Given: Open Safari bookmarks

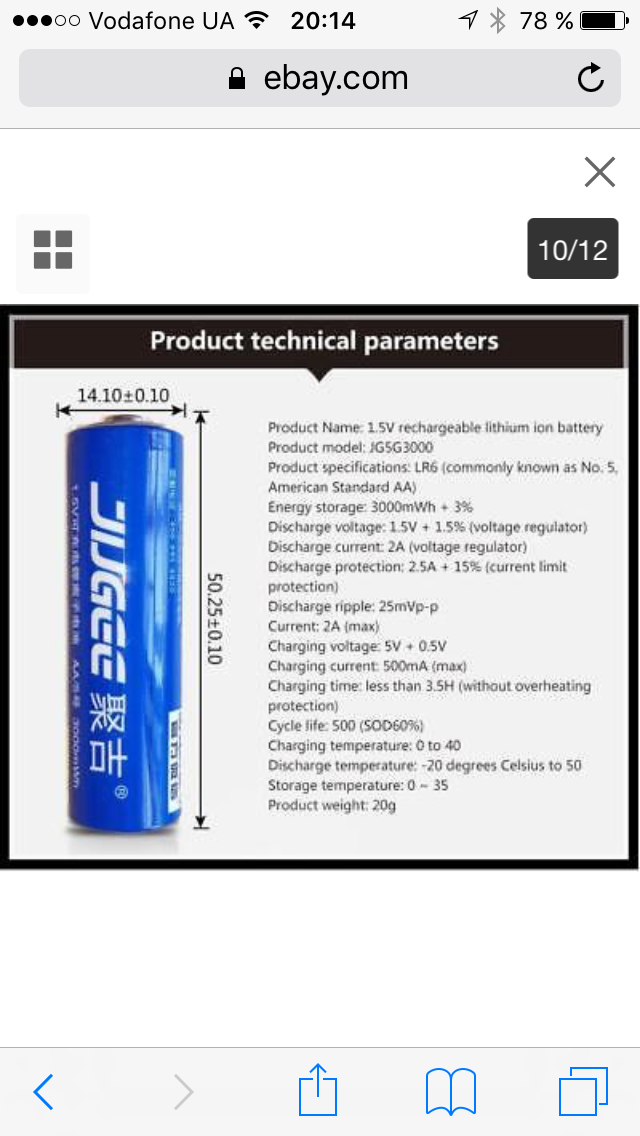Looking at the screenshot, I should (450, 1091).
